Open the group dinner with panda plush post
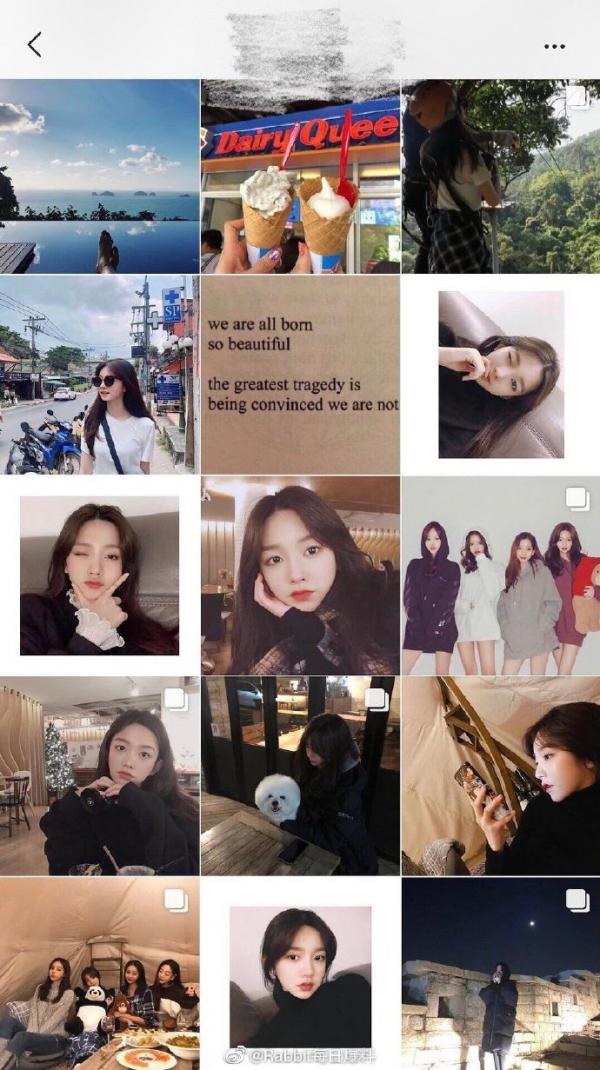The height and width of the screenshot is (1070, 600). tap(99, 975)
